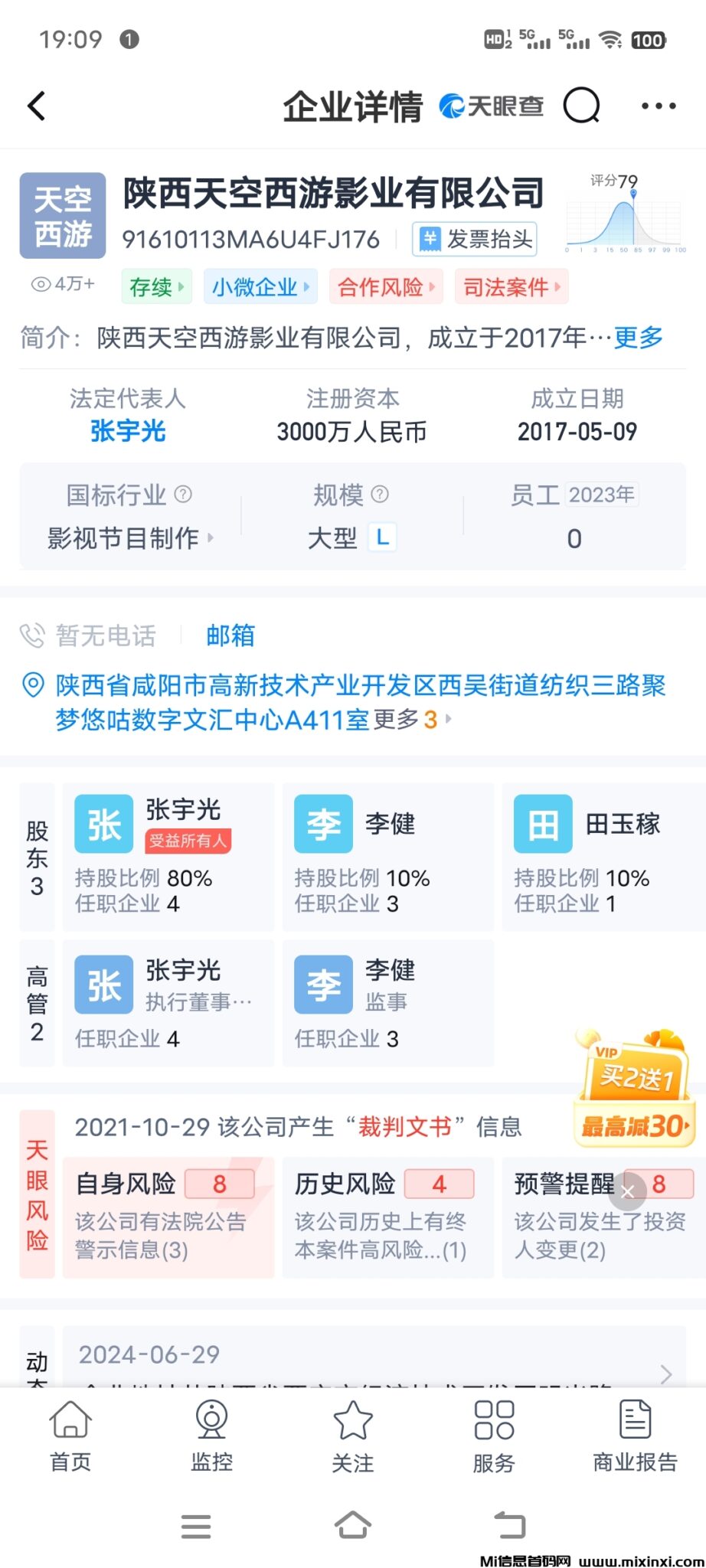Switch to the 监控 tab
The height and width of the screenshot is (1568, 706).
211,1436
